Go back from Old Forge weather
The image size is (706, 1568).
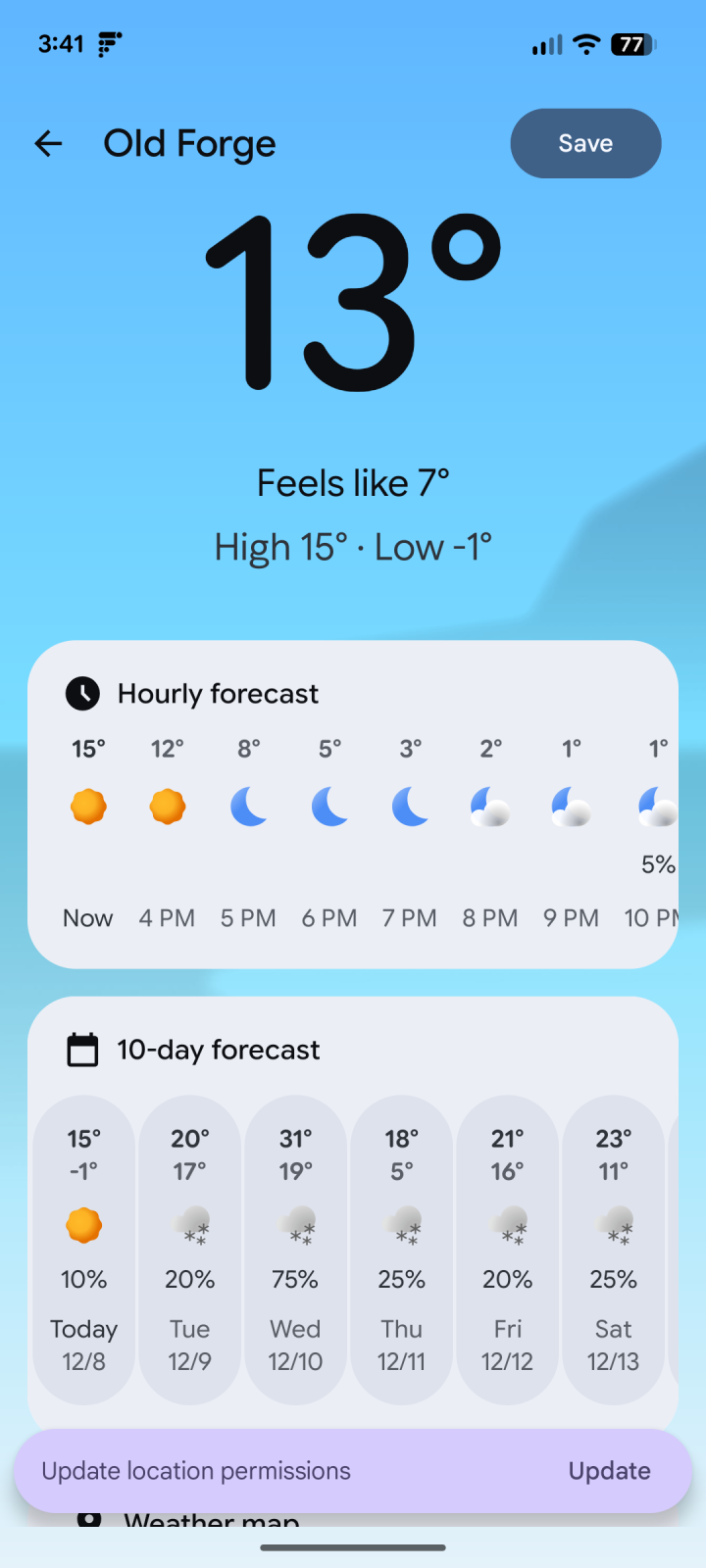tap(48, 144)
